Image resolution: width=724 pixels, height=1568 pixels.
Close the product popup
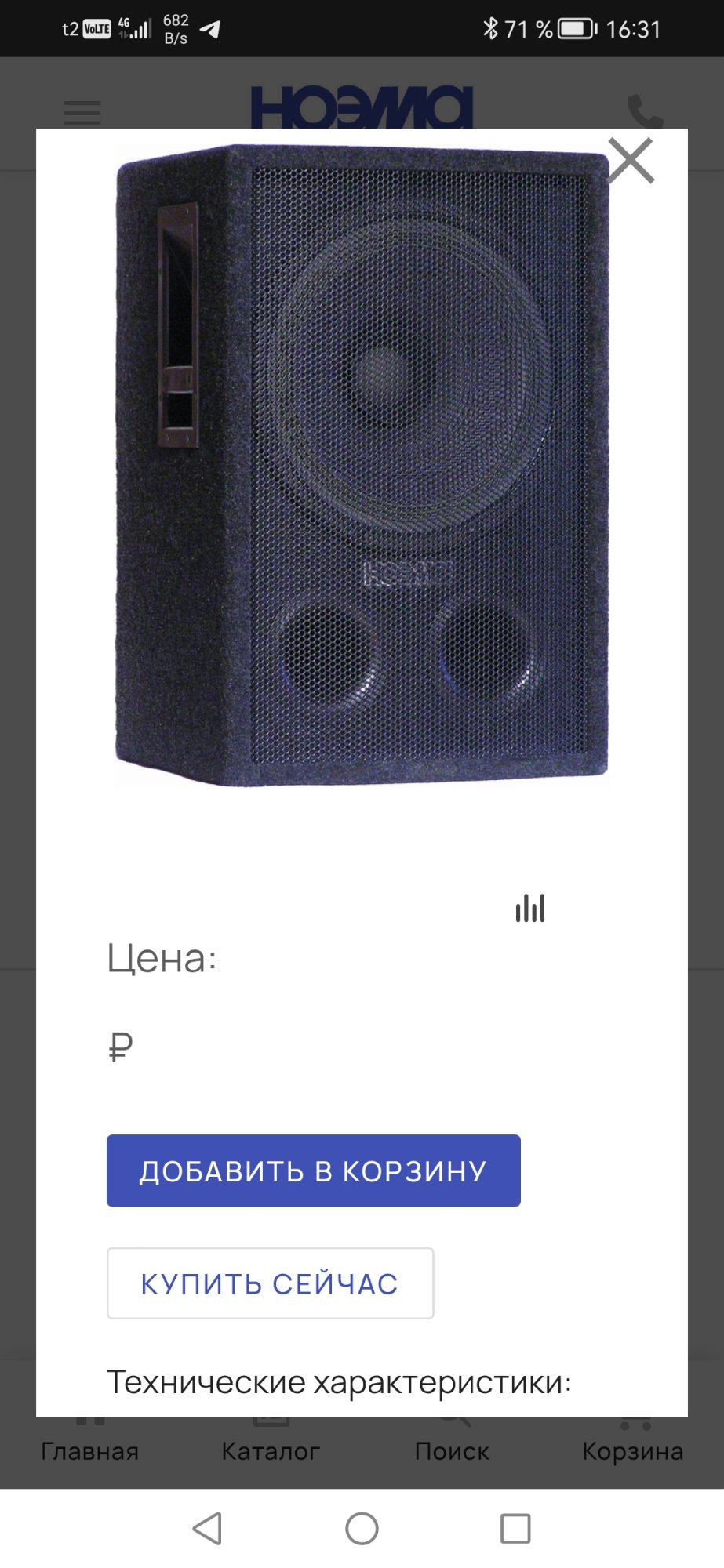pyautogui.click(x=631, y=161)
